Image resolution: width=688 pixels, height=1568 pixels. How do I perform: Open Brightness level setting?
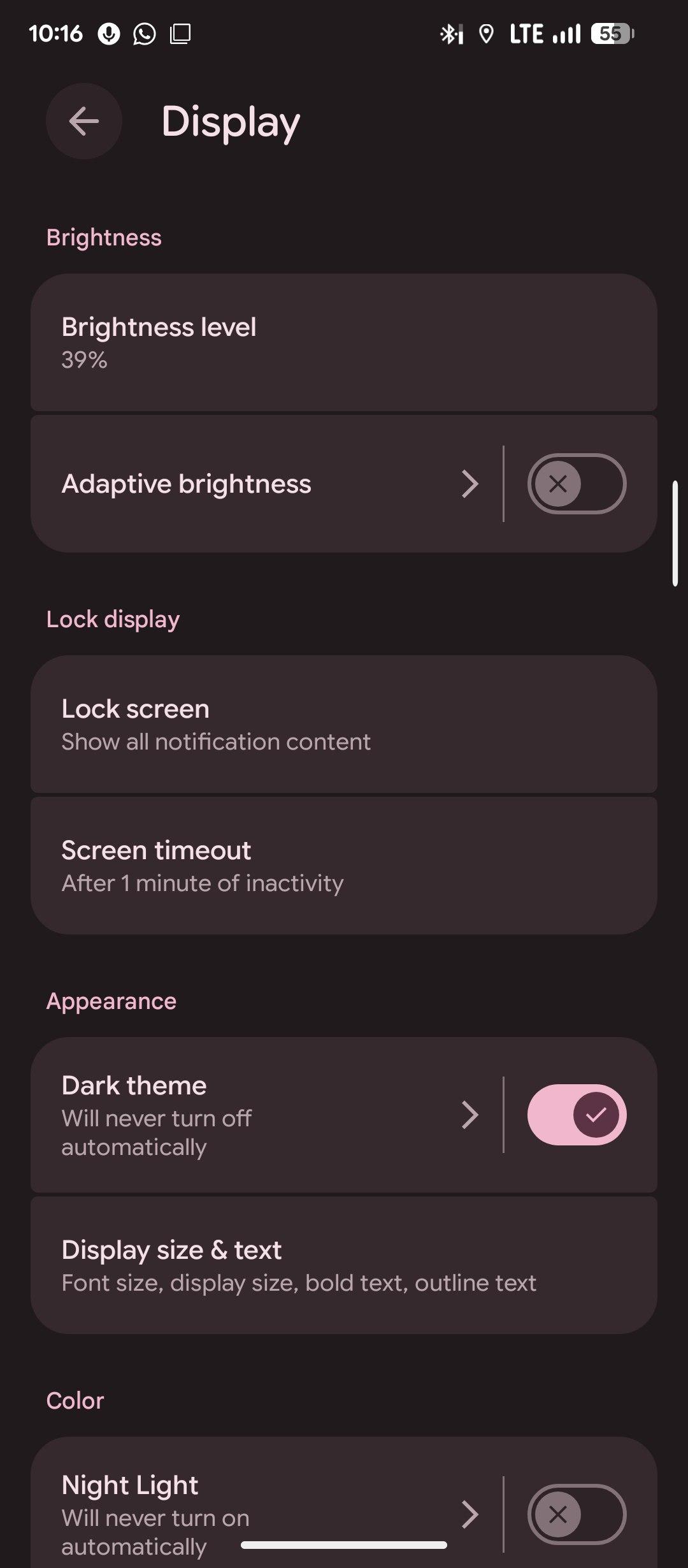pos(344,342)
